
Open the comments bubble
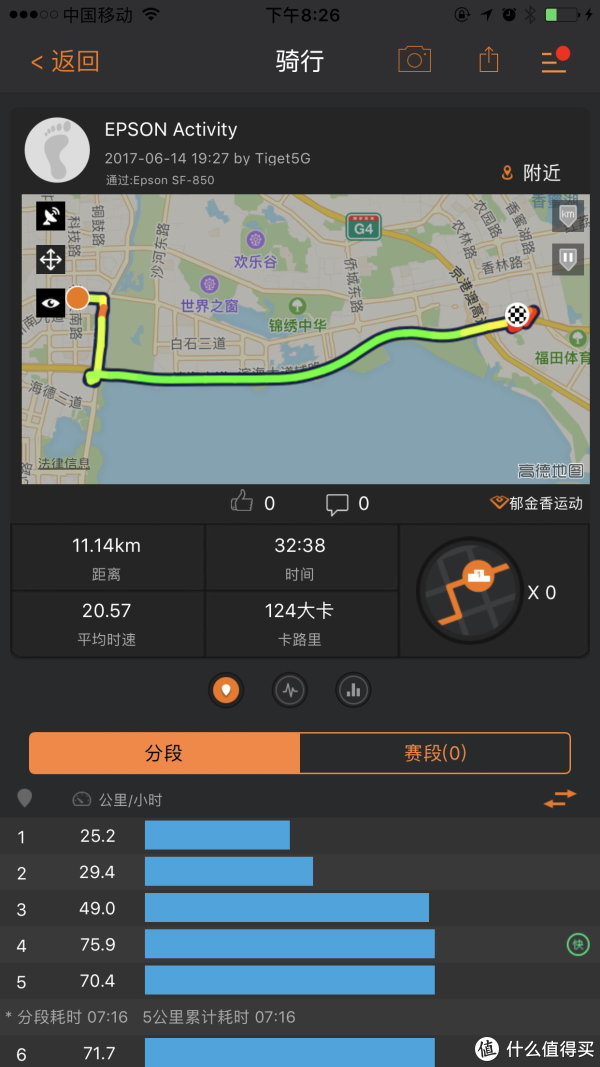click(338, 503)
